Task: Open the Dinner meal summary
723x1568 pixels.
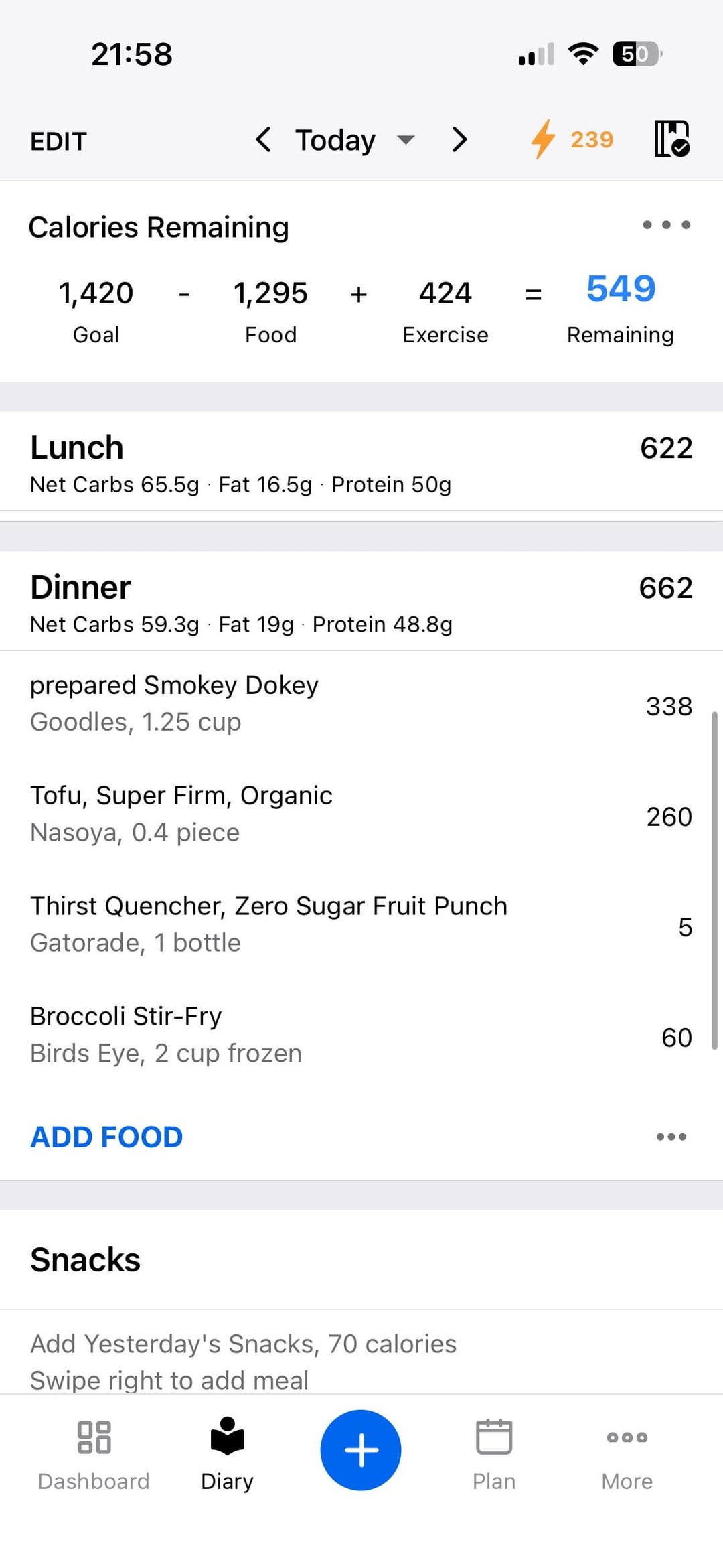Action: tap(361, 602)
